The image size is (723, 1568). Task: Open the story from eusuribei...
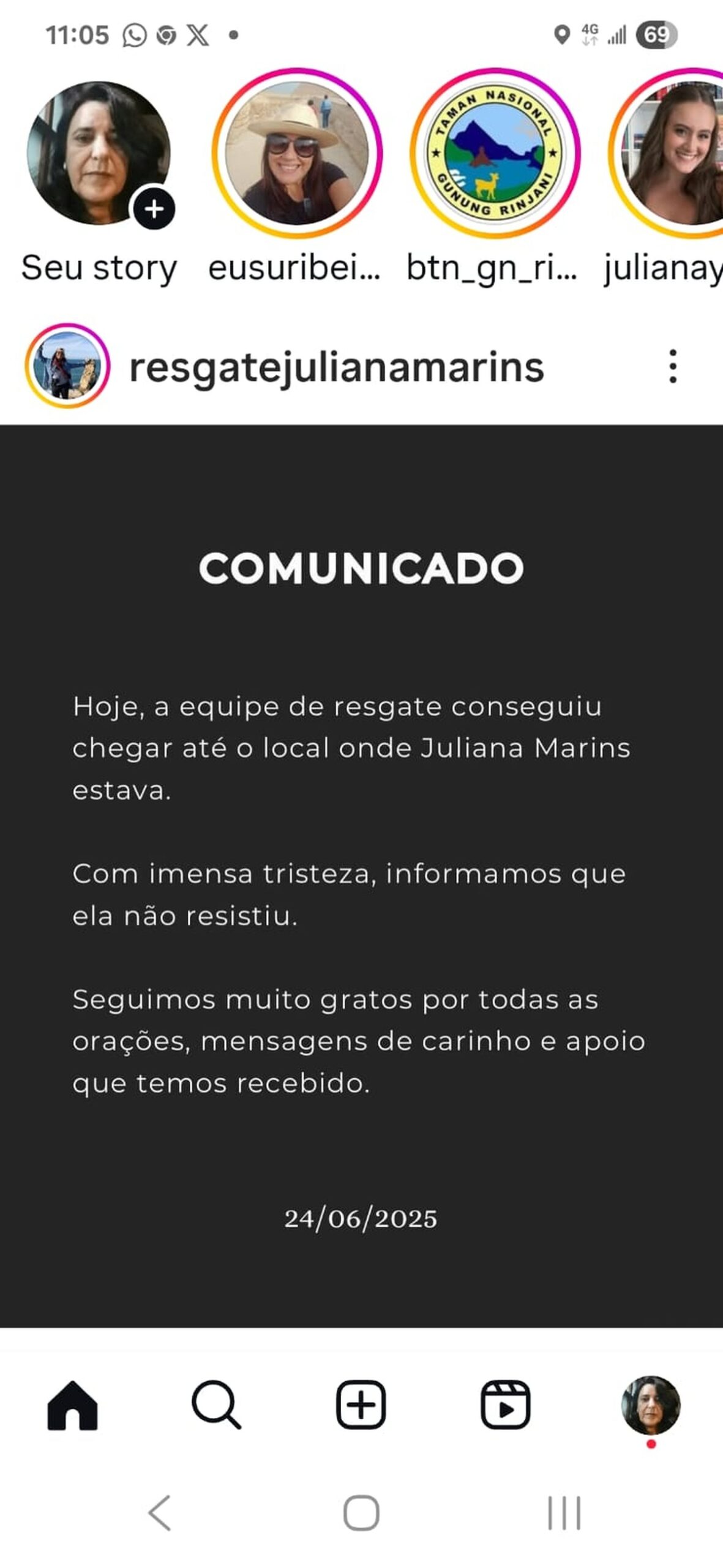[x=297, y=153]
